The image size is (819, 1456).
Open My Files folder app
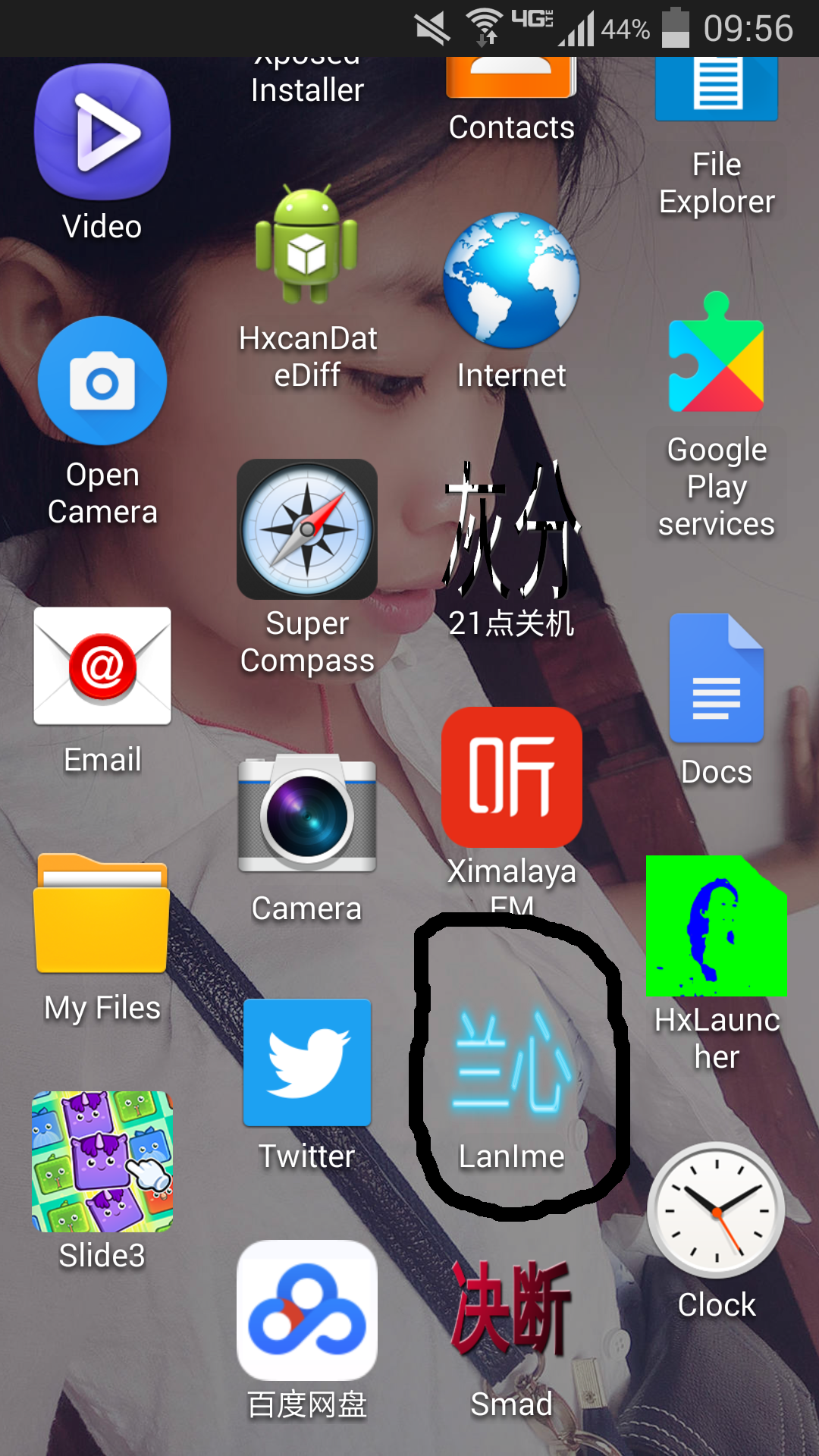coord(102,914)
